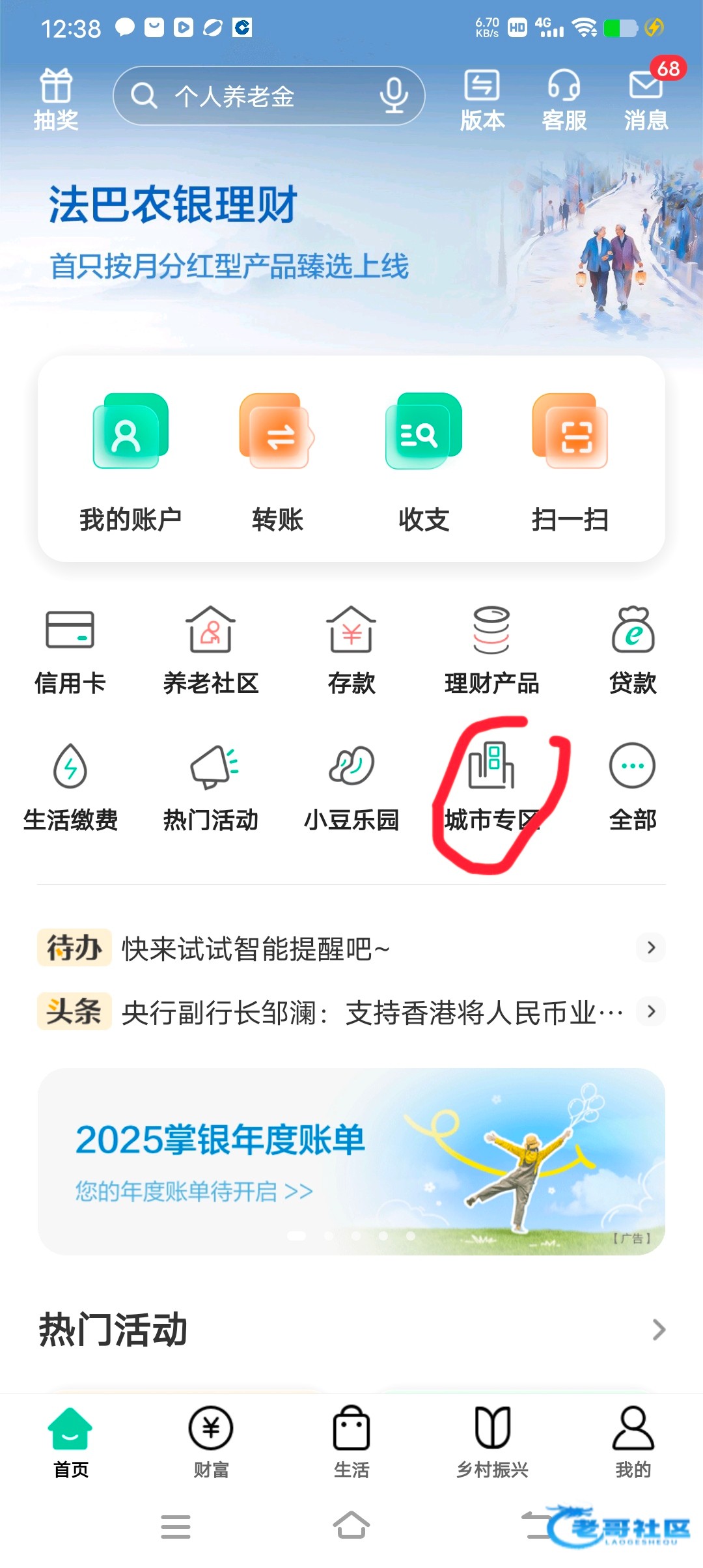This screenshot has height=1568, width=703.
Task: Contact 客服 customer service
Action: (x=564, y=99)
